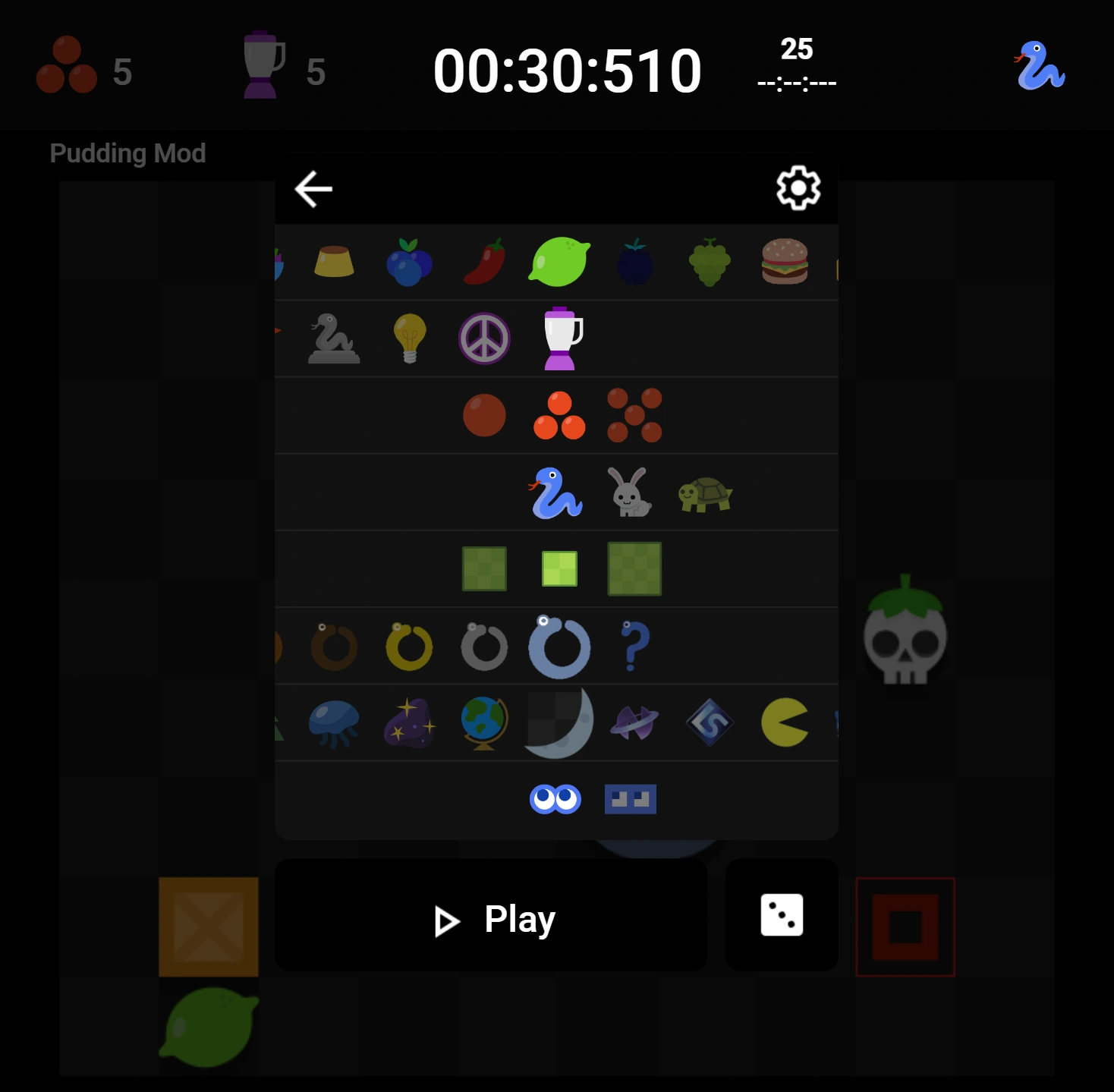The height and width of the screenshot is (1092, 1114).
Task: Choose the turtle slow speed
Action: (x=705, y=494)
